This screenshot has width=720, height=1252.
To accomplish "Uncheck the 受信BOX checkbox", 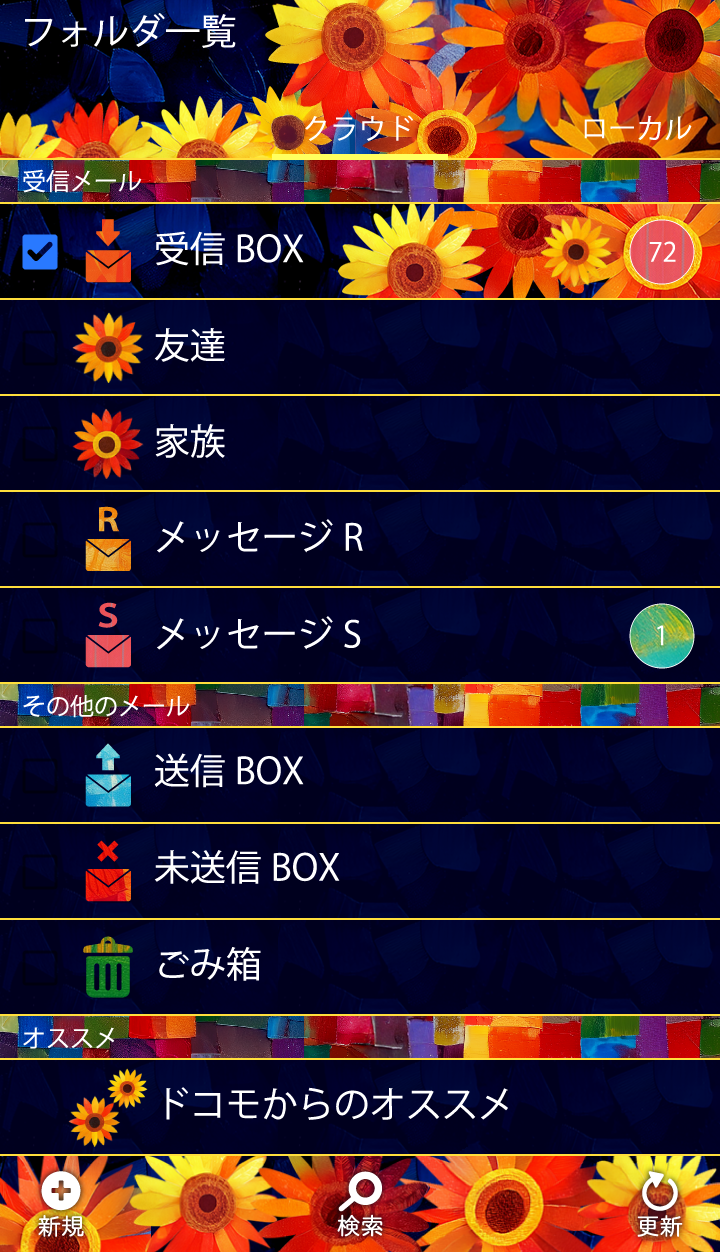I will [x=40, y=252].
